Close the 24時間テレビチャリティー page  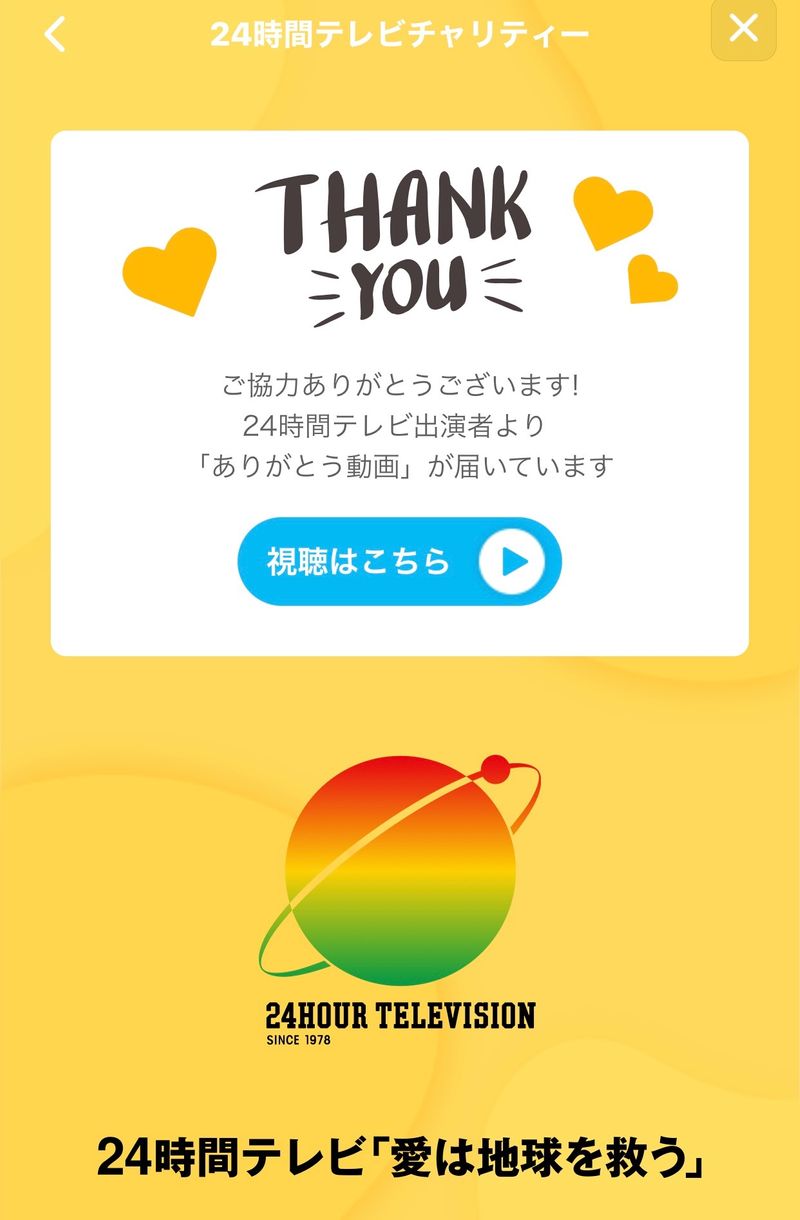(743, 30)
